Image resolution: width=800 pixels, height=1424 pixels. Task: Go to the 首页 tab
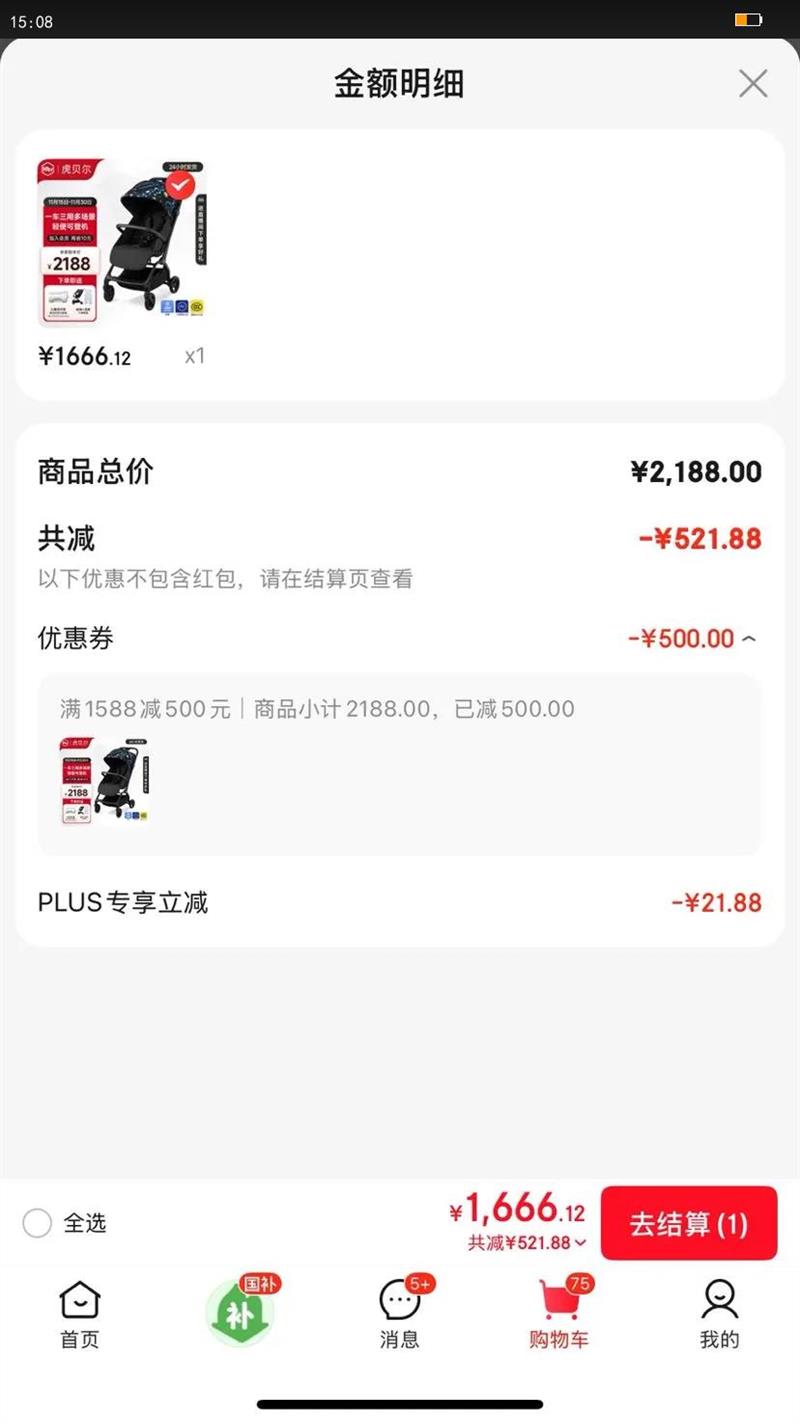click(x=80, y=1315)
